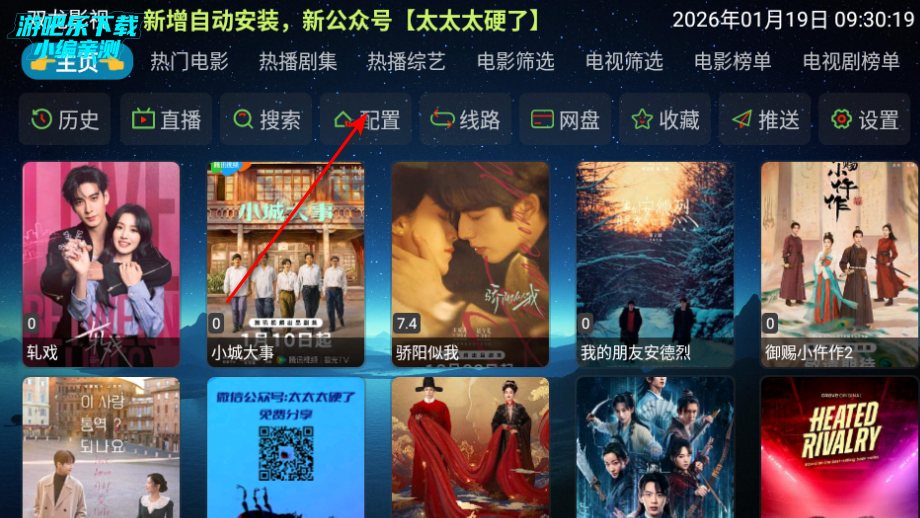The height and width of the screenshot is (518, 920).
Task: Select the 小城大事 show card
Action: pyautogui.click(x=285, y=264)
